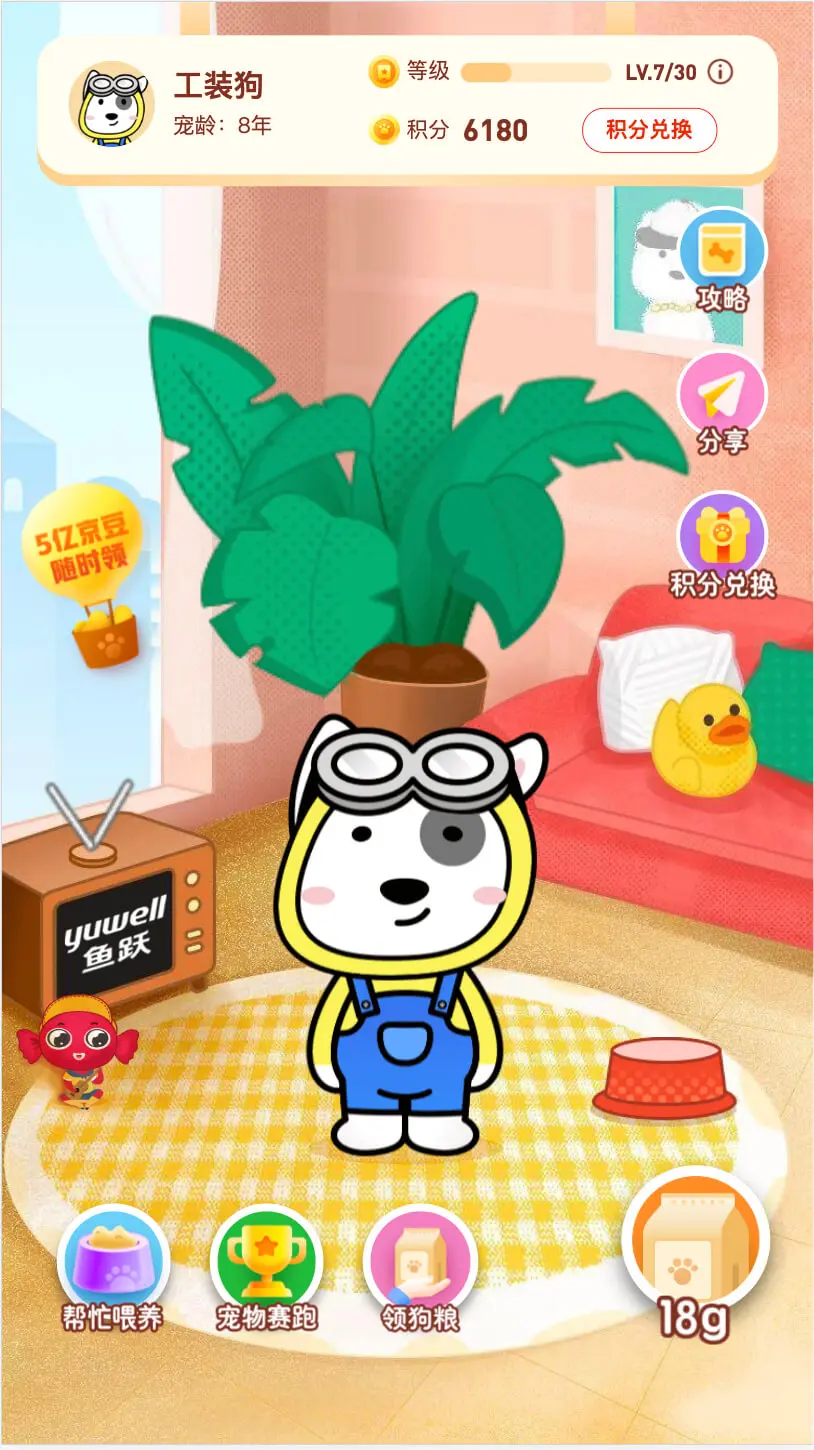814x1450 pixels.
Task: Open the level info icon
Action: tap(720, 72)
